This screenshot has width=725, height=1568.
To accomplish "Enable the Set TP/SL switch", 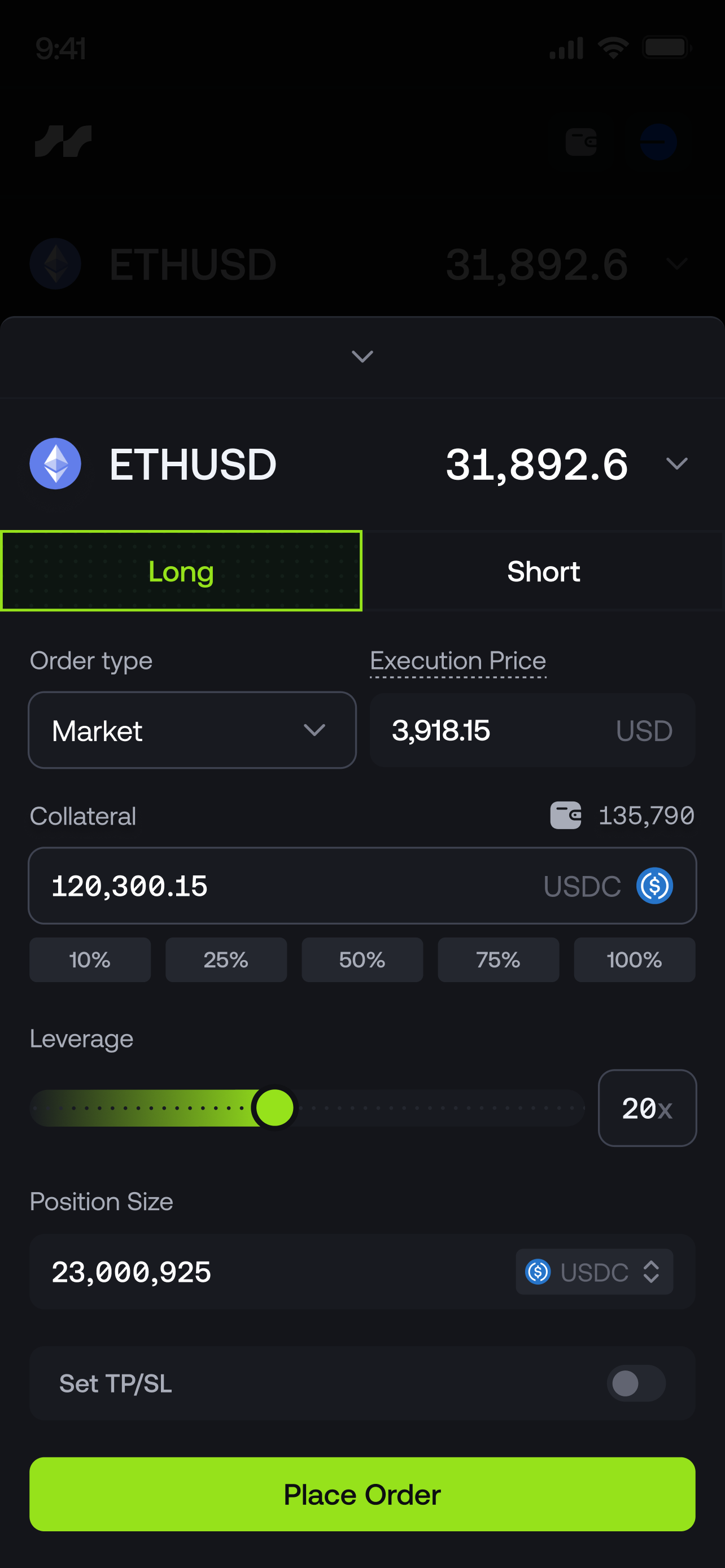I will (636, 1383).
